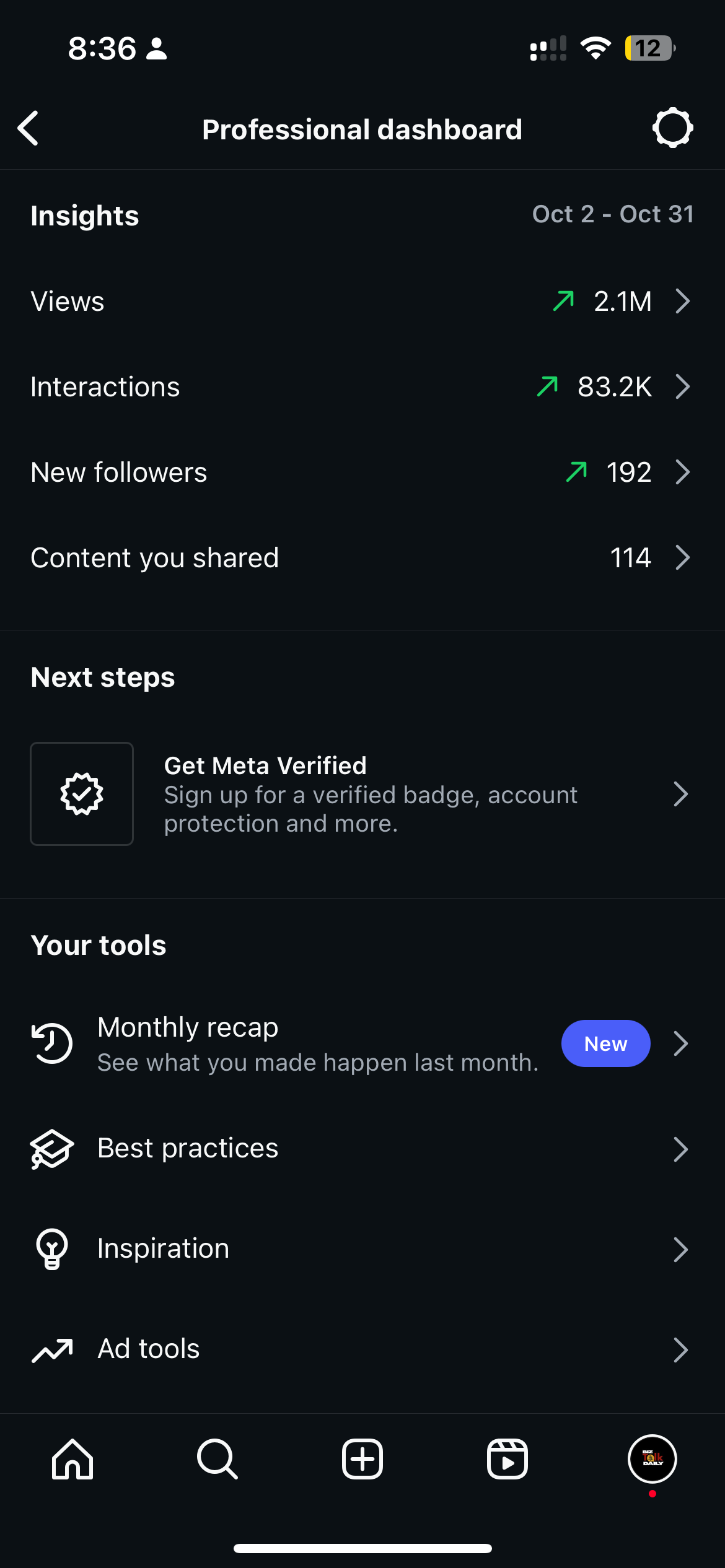Screen dimensions: 725x1568
Task: Go back with the back arrow
Action: 28,129
